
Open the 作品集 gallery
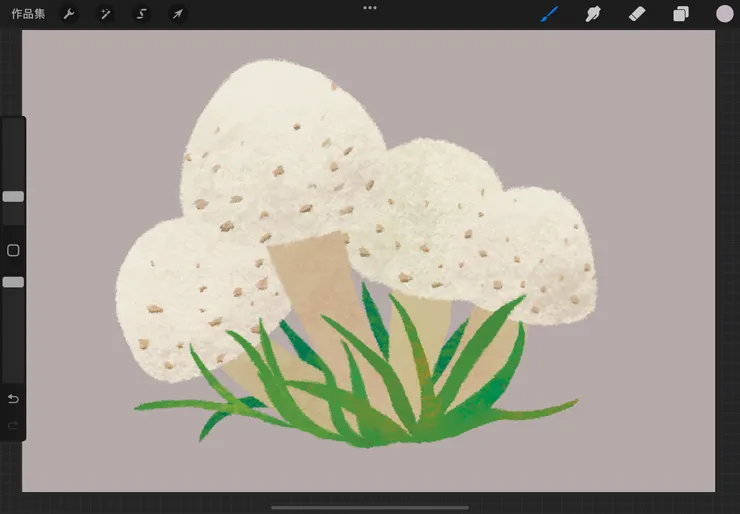(28, 14)
